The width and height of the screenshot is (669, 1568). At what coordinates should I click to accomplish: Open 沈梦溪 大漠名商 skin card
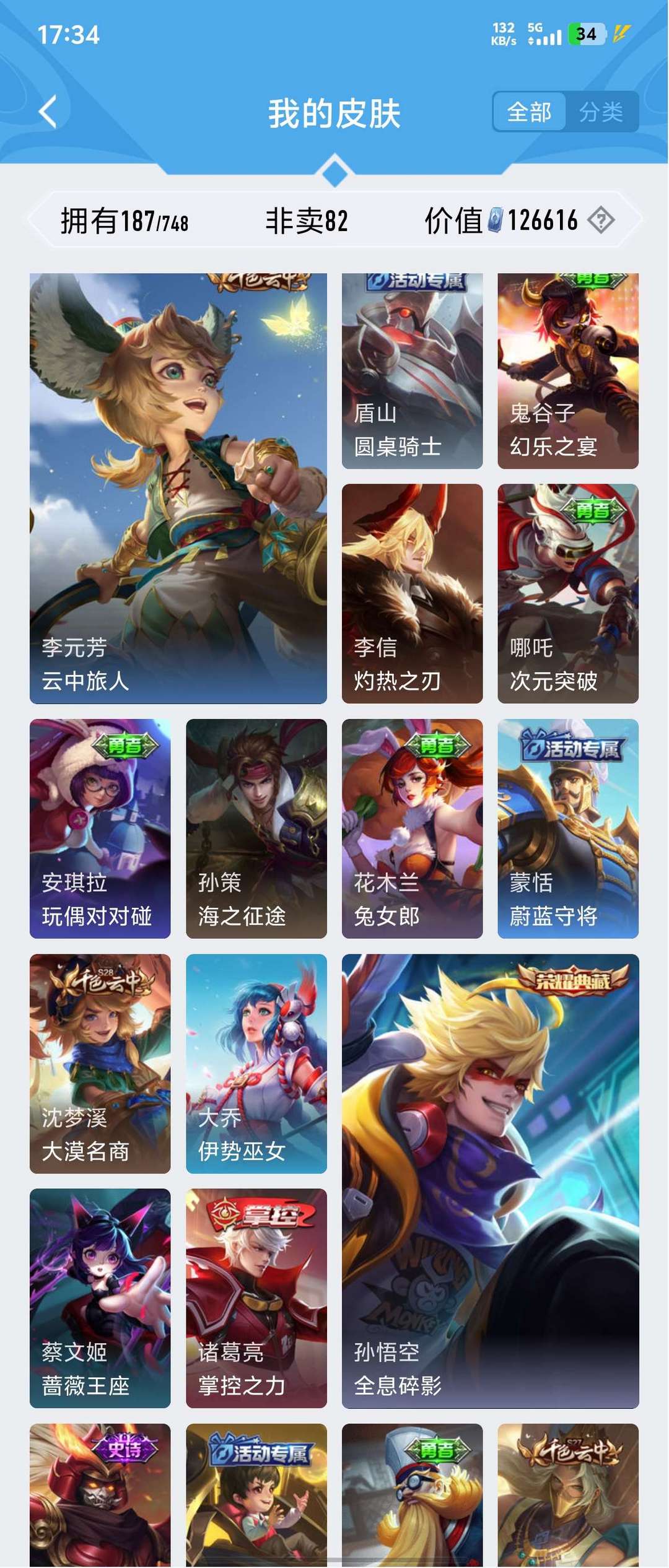point(100,1063)
